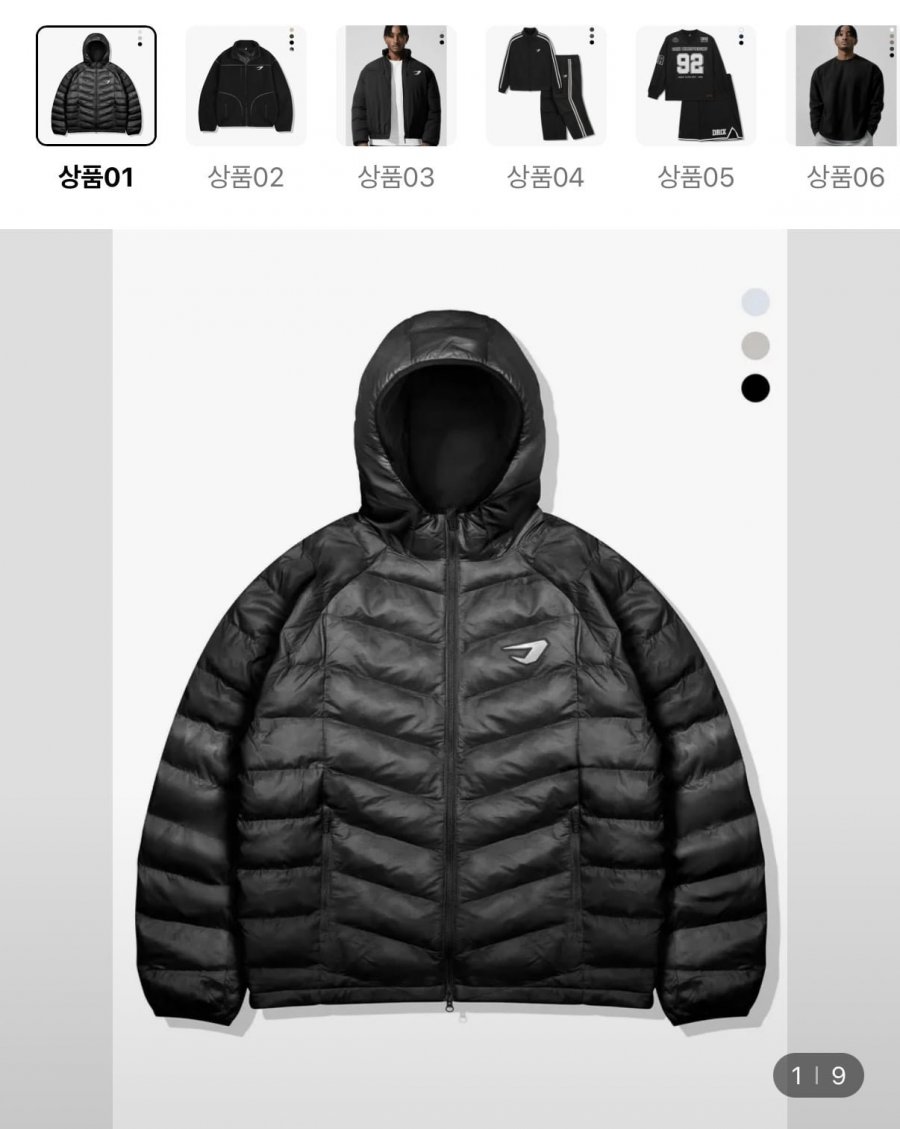The height and width of the screenshot is (1129, 900).
Task: Switch to 상품02 fleece jacket
Action: [246, 86]
